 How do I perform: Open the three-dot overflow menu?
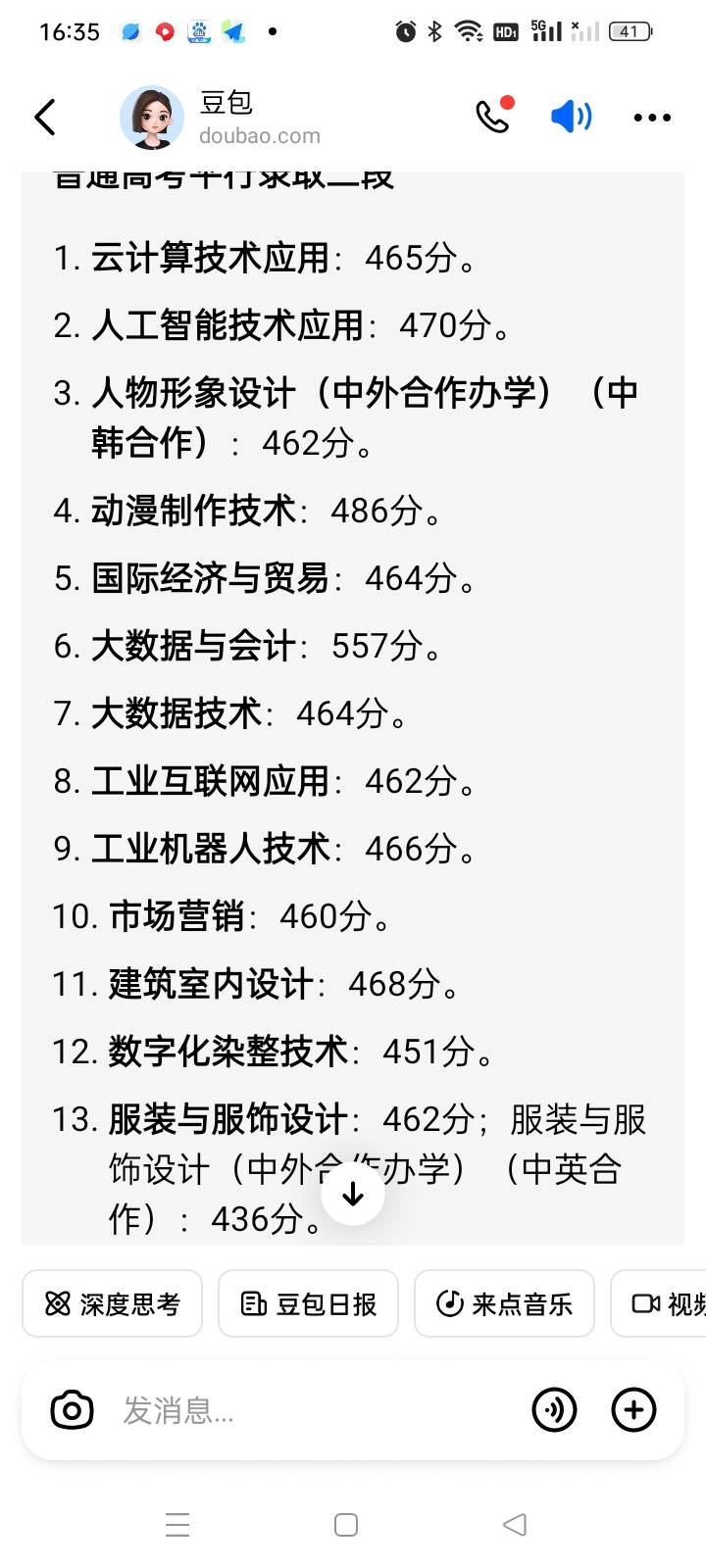(x=652, y=118)
